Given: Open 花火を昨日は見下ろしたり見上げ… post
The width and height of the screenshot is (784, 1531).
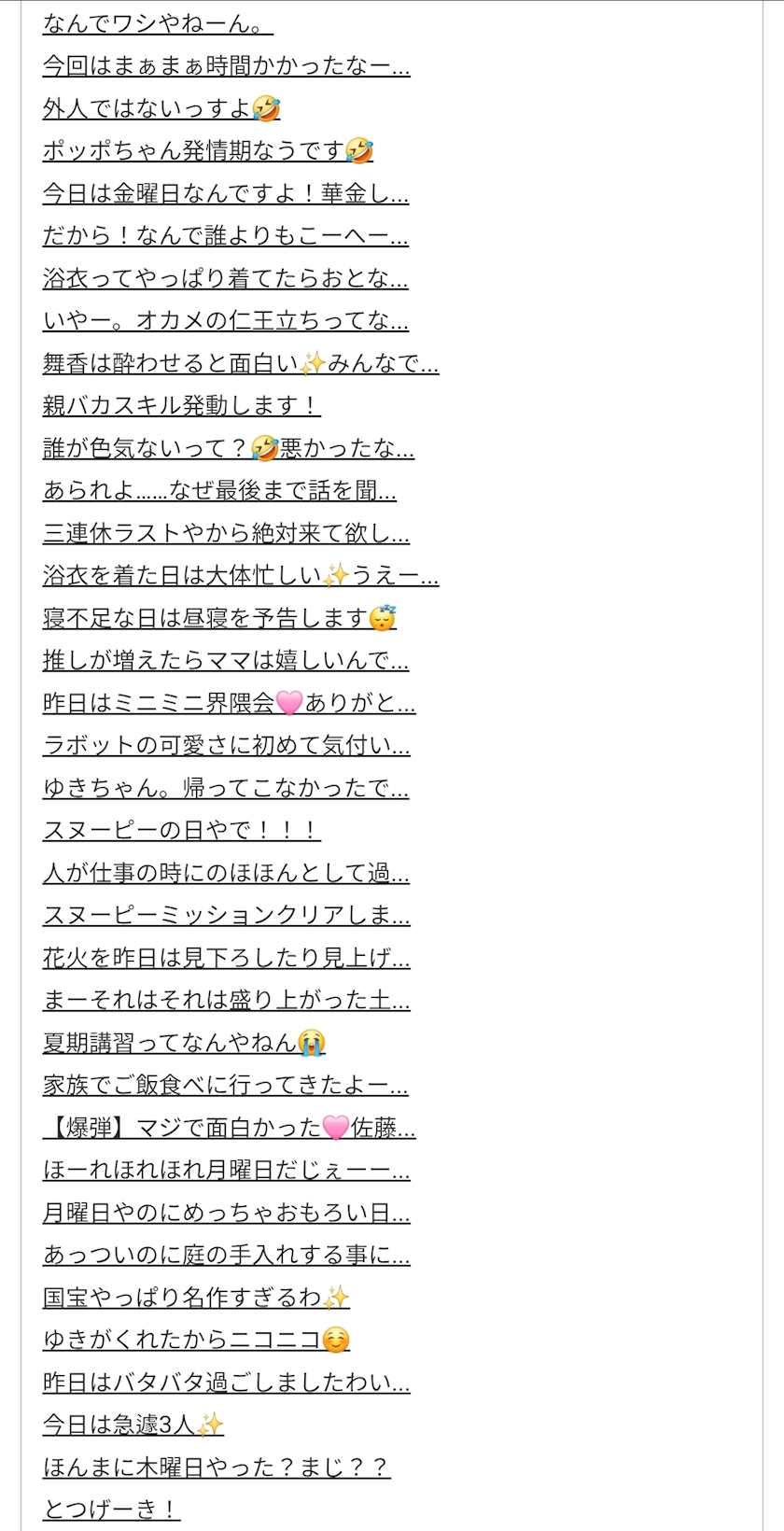Looking at the screenshot, I should point(227,957).
